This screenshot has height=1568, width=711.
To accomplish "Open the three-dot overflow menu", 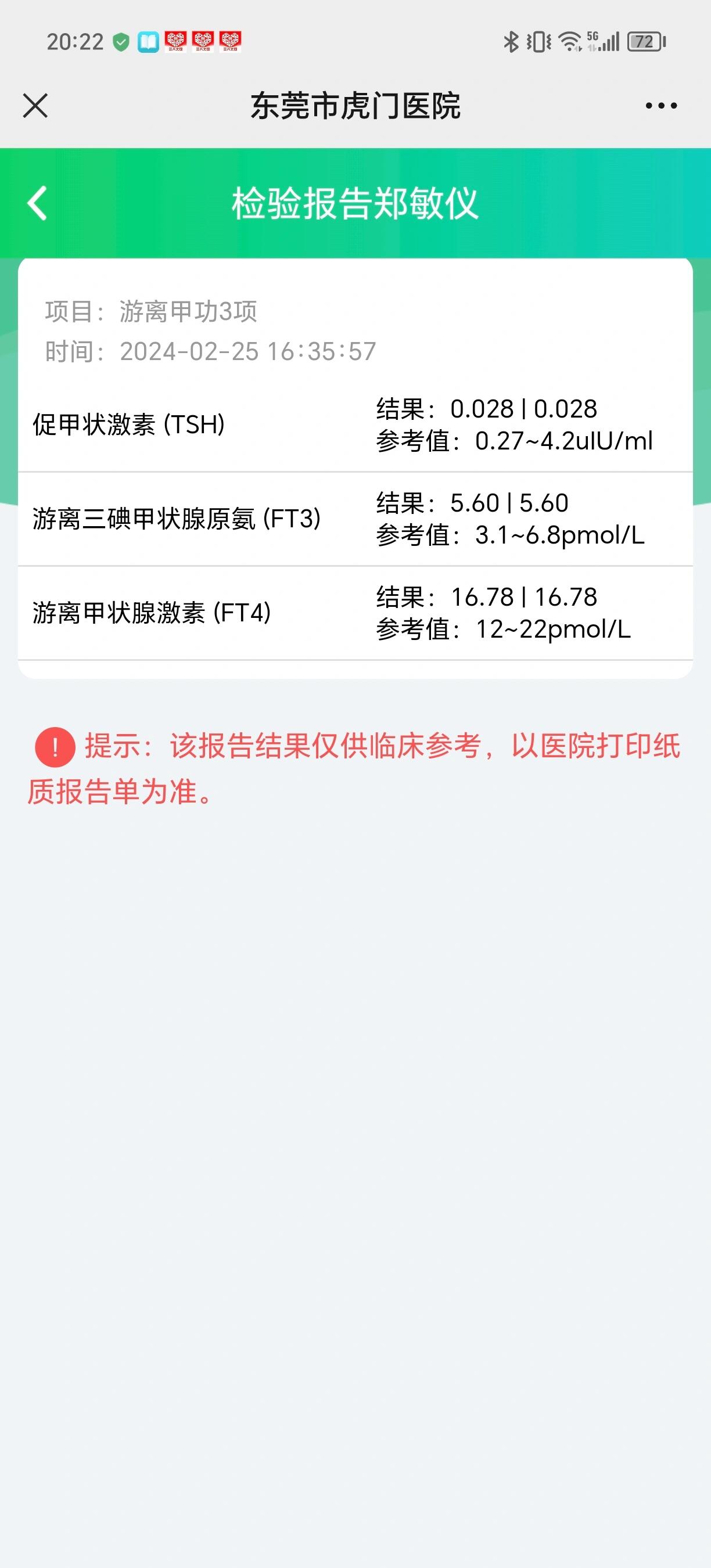I will [x=661, y=106].
